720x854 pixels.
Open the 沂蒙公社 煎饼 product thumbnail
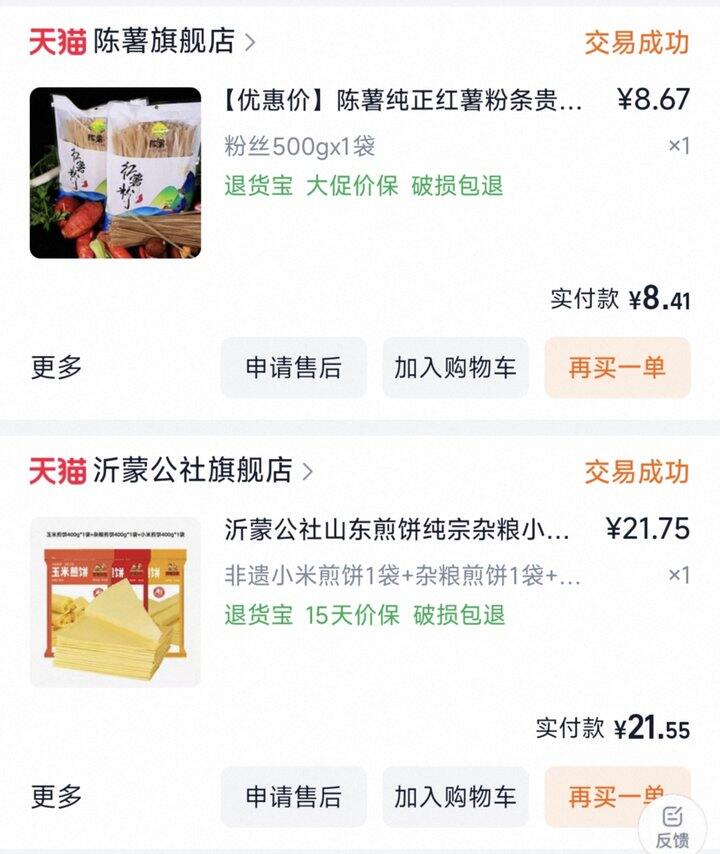[x=115, y=602]
